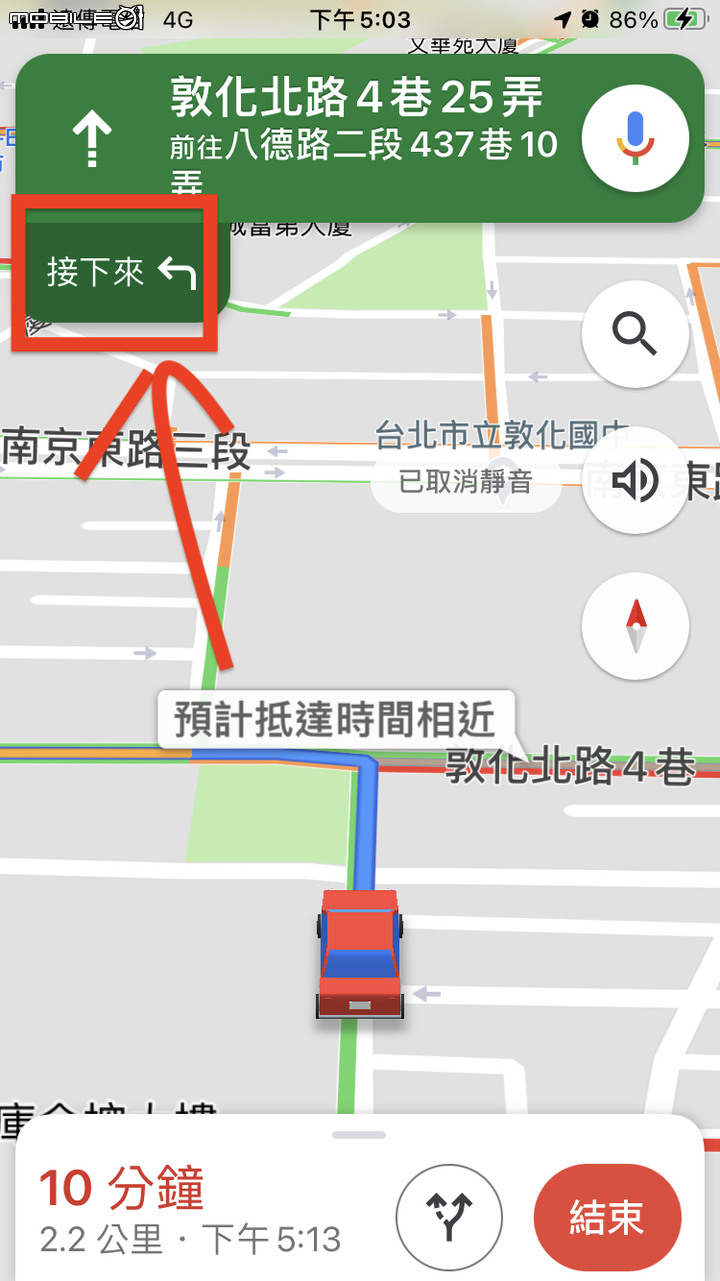Expand the trip details handle
Screen dimensions: 720x1281
tap(359, 1135)
